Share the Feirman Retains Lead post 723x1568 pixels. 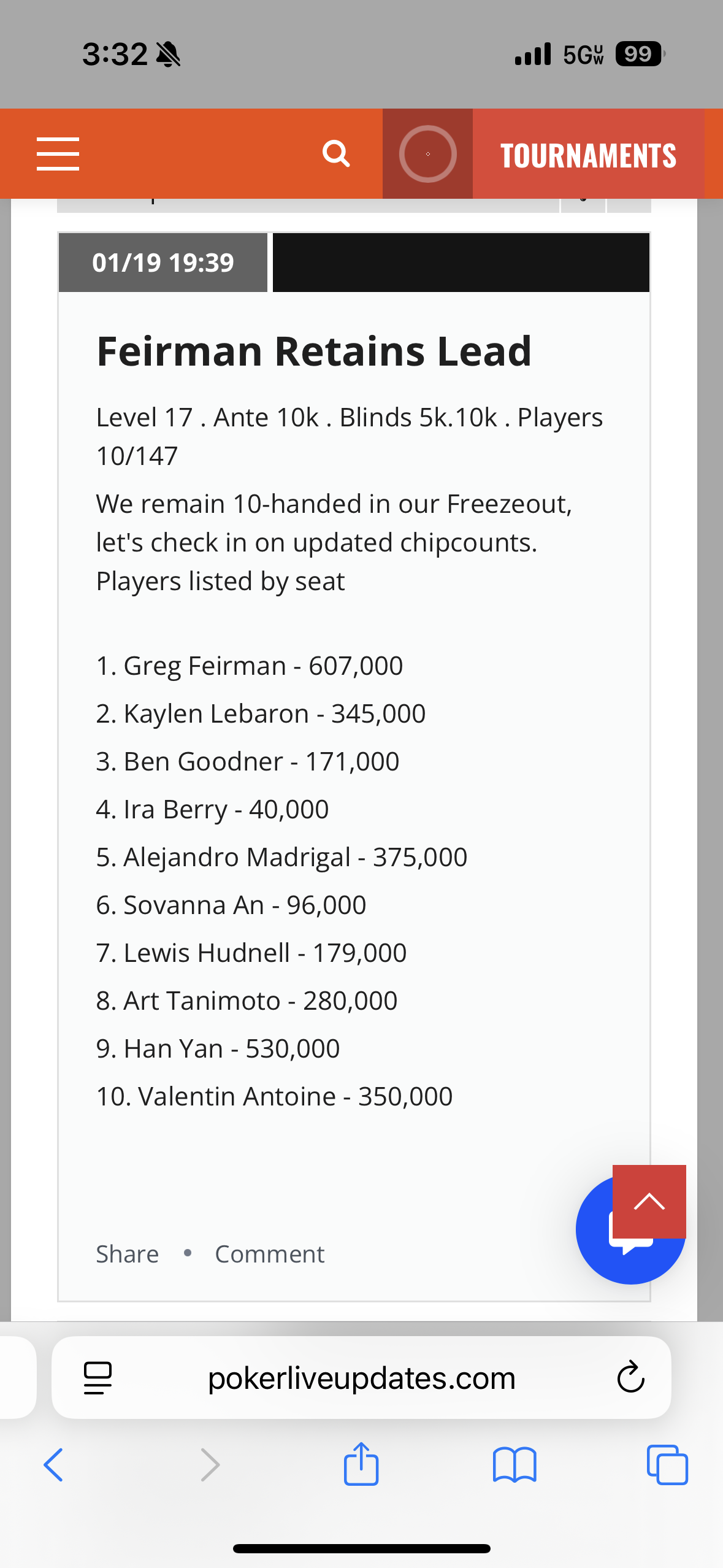coord(128,1254)
